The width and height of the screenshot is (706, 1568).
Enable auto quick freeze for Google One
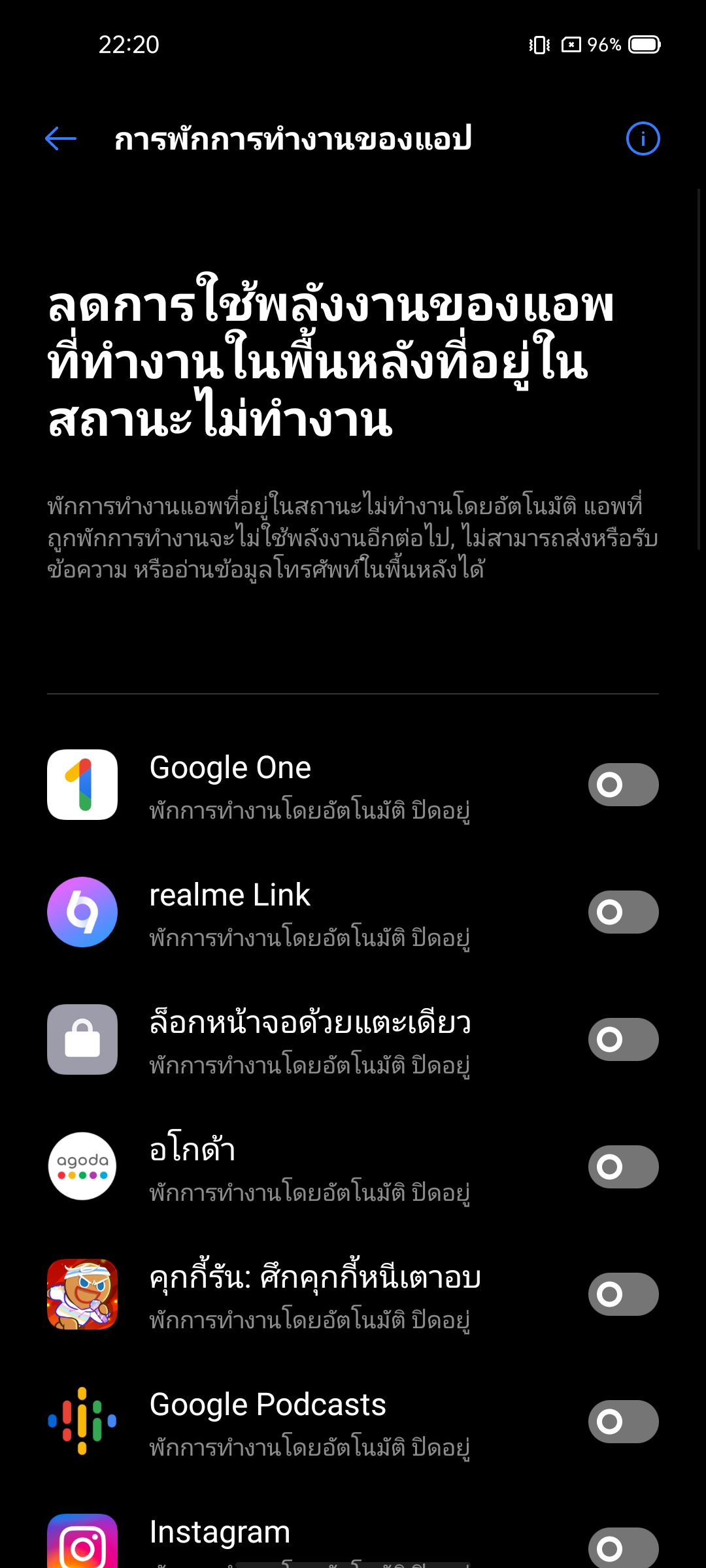(623, 785)
